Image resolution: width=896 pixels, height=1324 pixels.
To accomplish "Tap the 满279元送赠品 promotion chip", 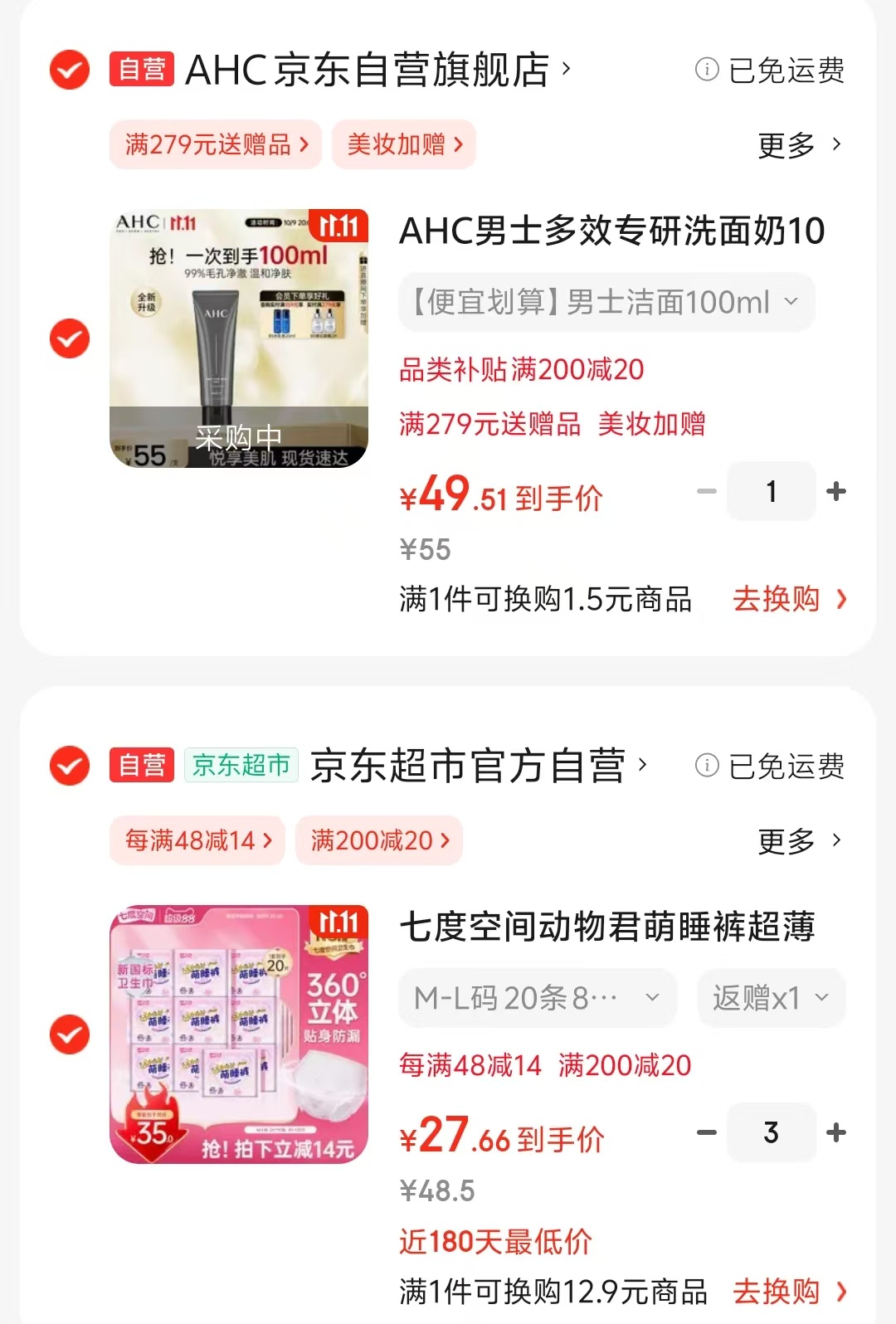I will point(216,145).
